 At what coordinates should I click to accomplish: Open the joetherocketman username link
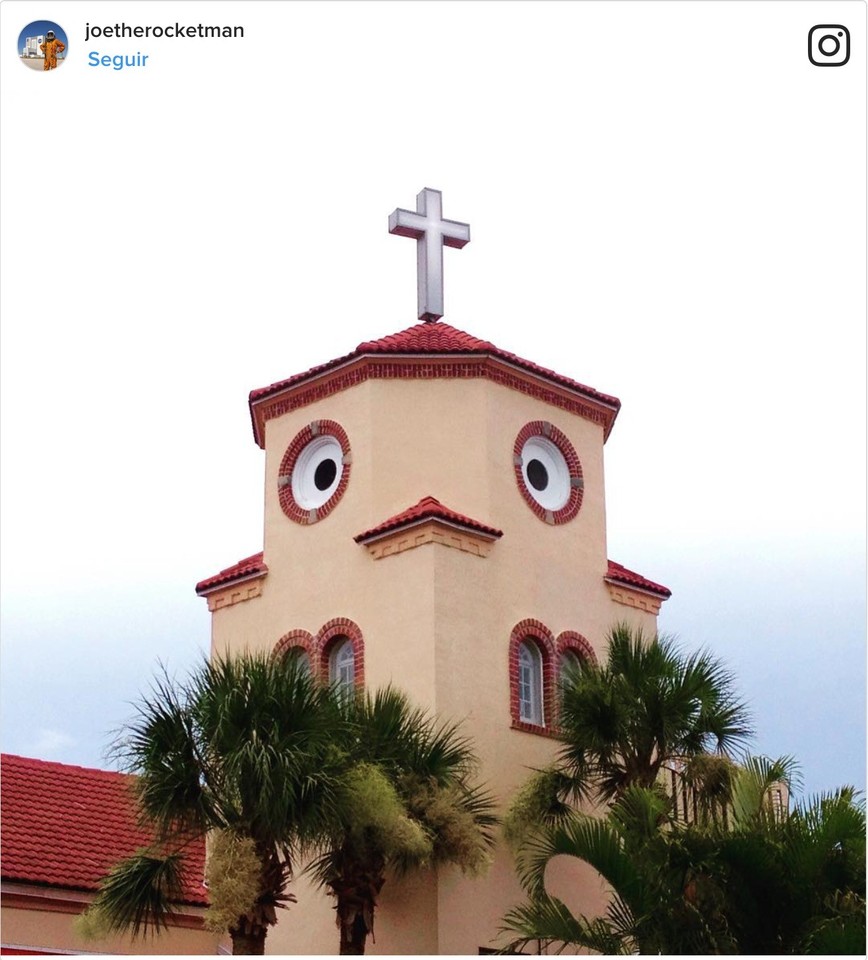tap(164, 30)
